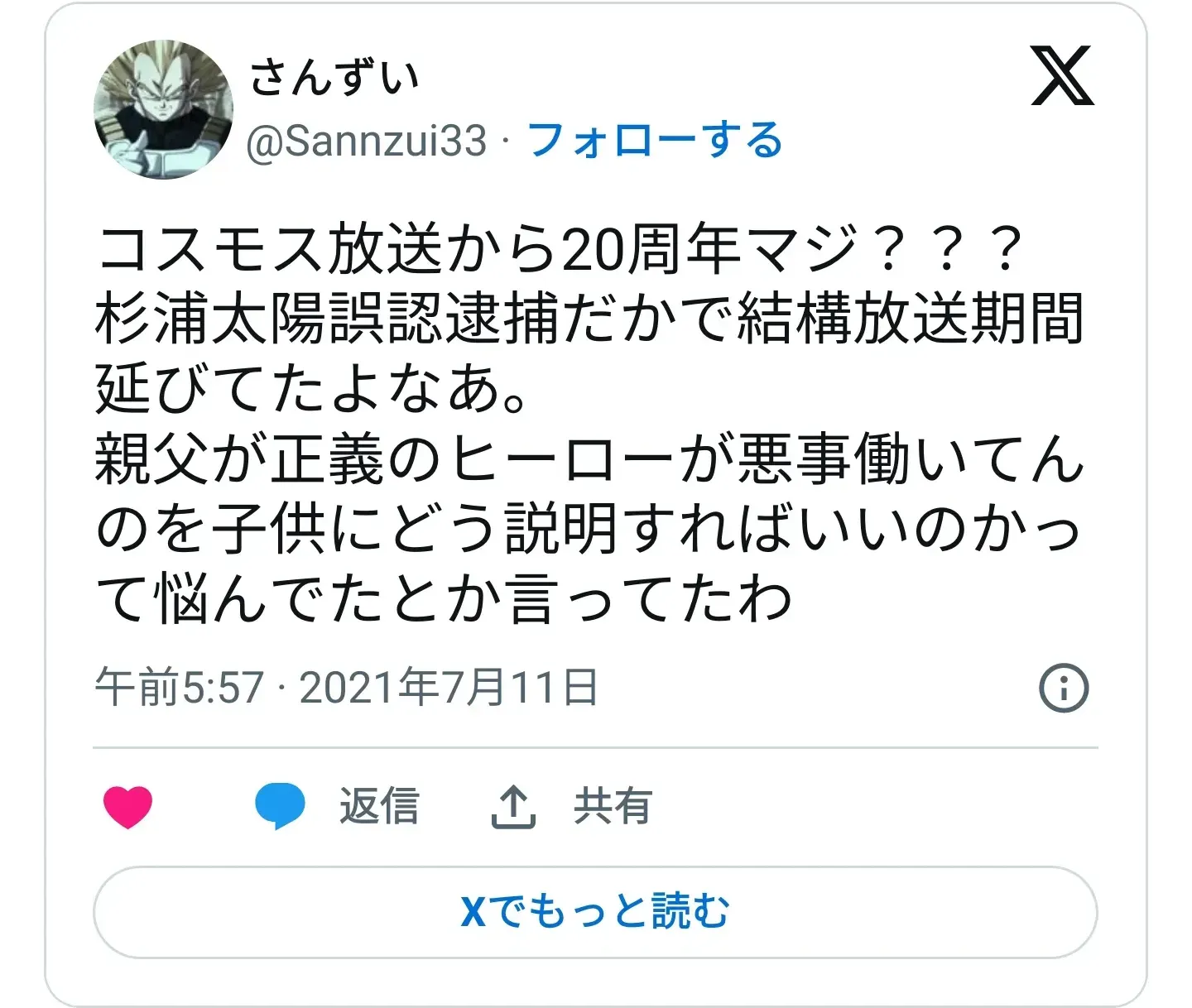1192x1008 pixels.
Task: Open the info circle icon
Action: [x=1063, y=688]
